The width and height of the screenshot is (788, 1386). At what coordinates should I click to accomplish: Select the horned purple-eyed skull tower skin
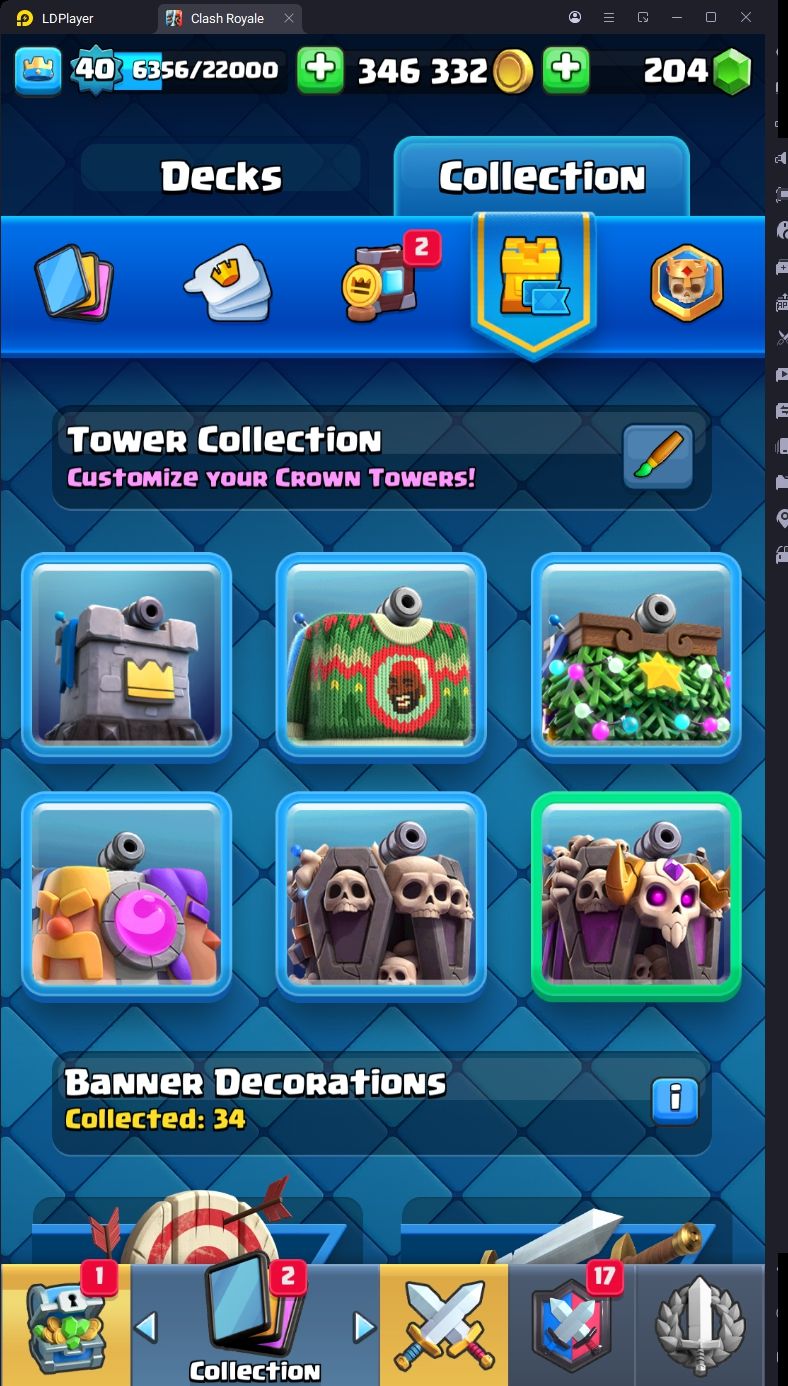(x=636, y=896)
